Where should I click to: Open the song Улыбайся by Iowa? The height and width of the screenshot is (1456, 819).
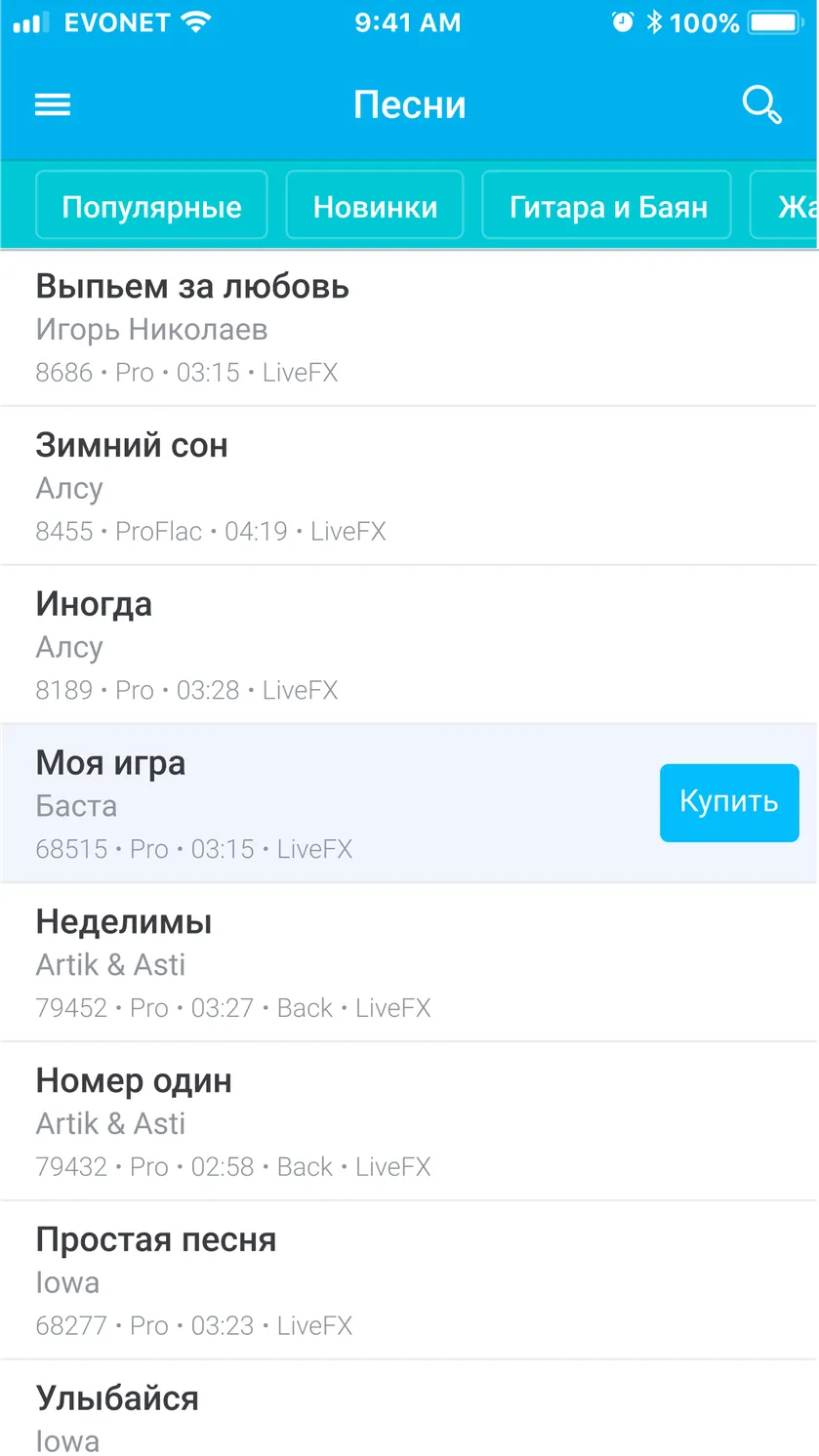click(x=409, y=1408)
